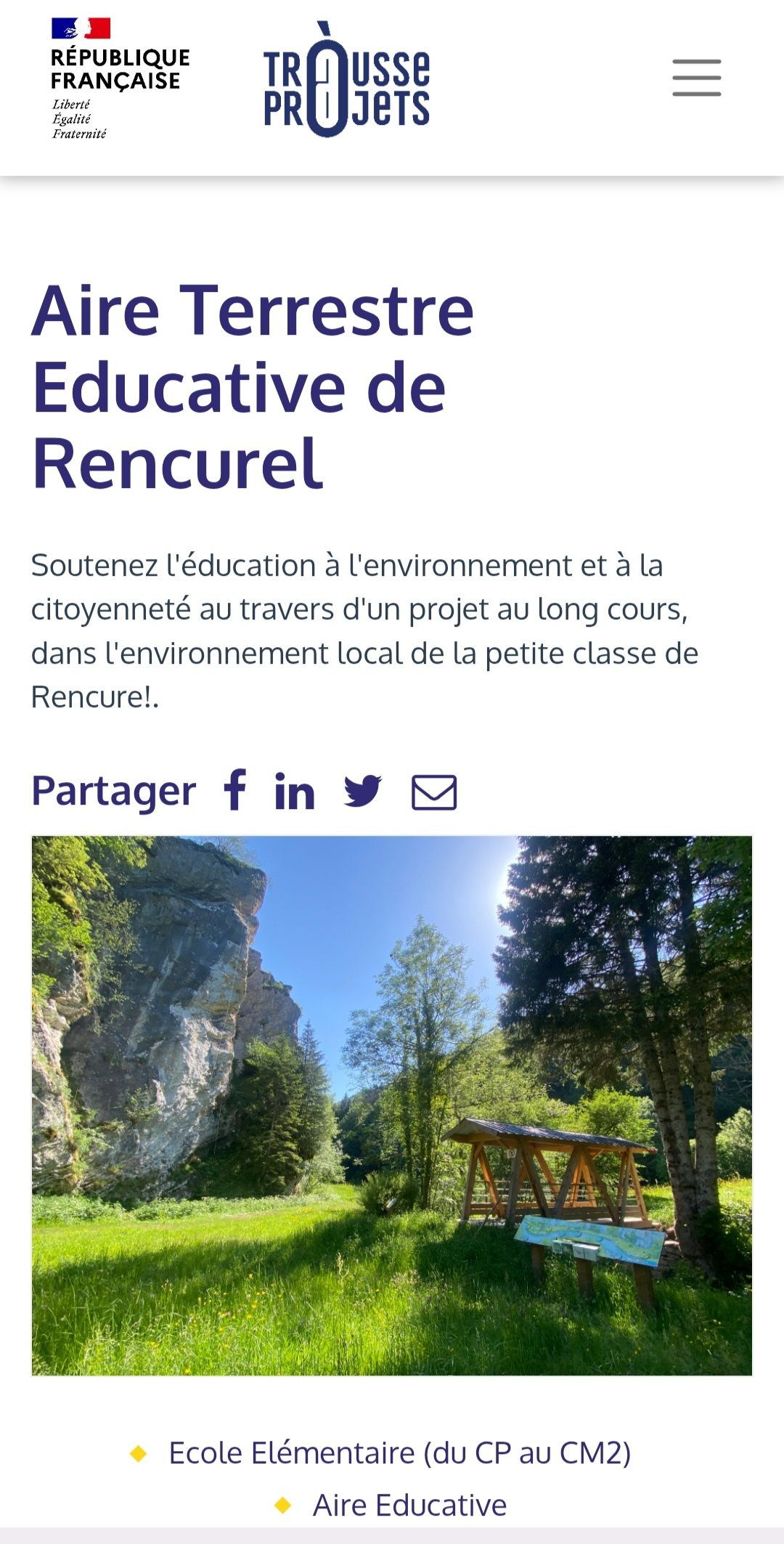The image size is (784, 1544).
Task: Share the project on Facebook
Action: [234, 789]
